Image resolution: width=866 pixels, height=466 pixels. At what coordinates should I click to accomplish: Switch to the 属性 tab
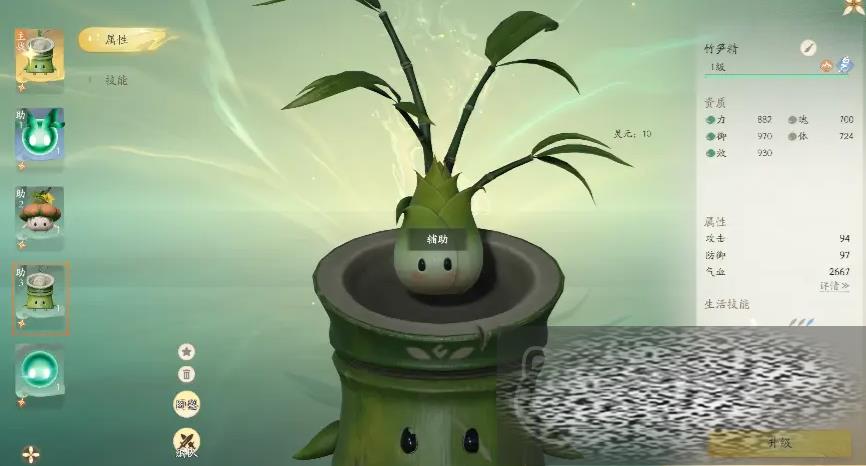click(117, 41)
